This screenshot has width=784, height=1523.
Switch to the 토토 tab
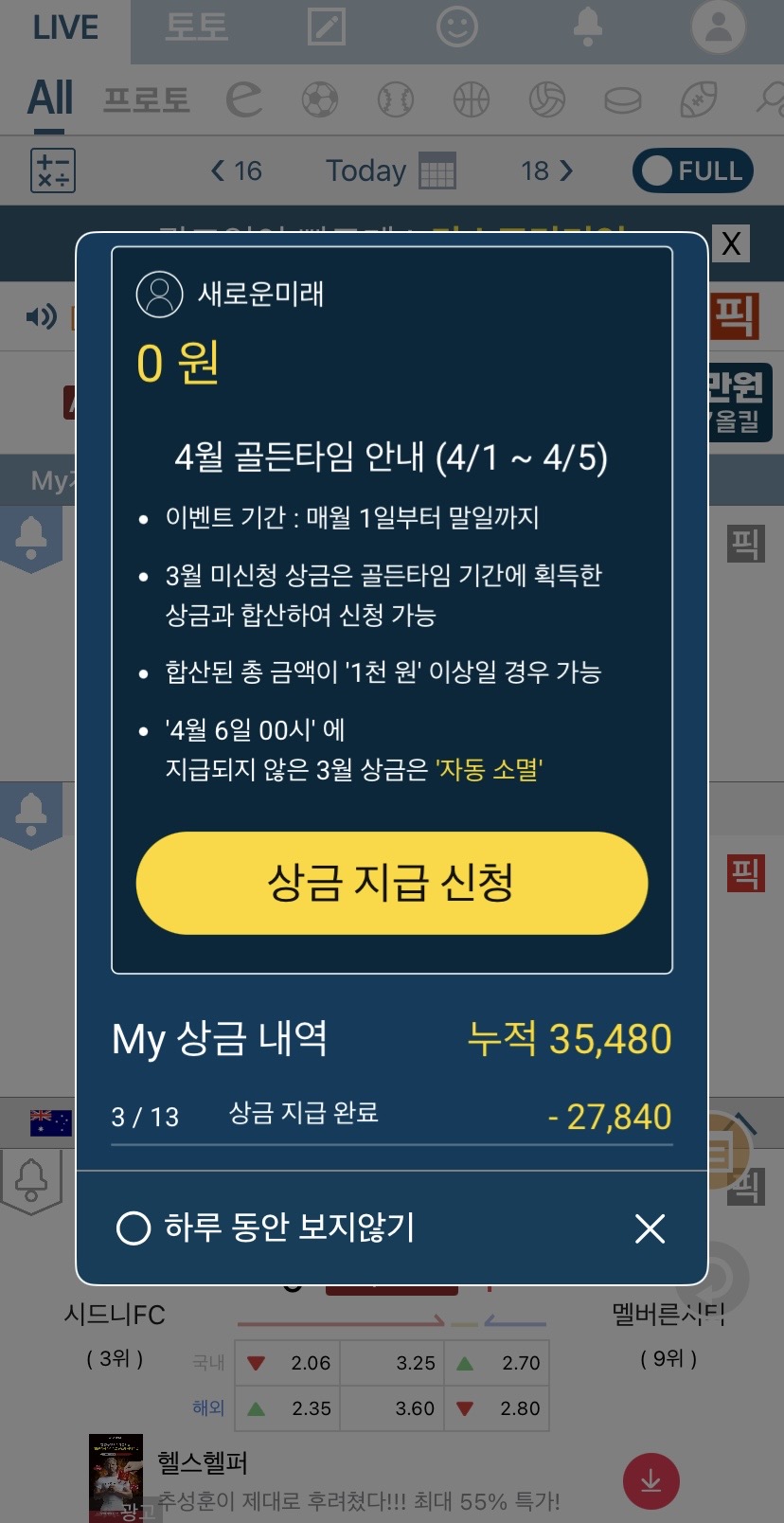click(x=196, y=27)
